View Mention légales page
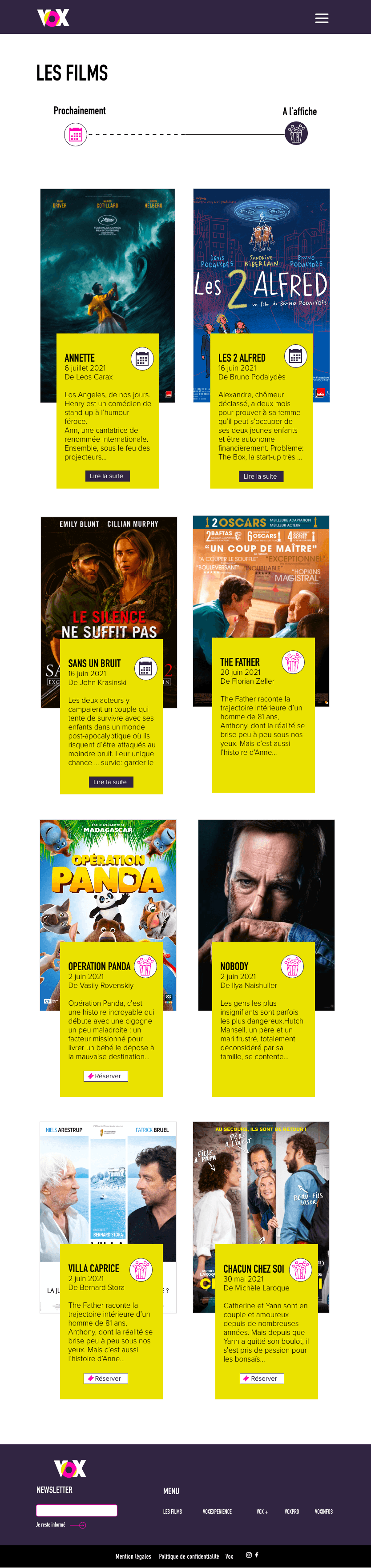371x1568 pixels. (133, 1556)
